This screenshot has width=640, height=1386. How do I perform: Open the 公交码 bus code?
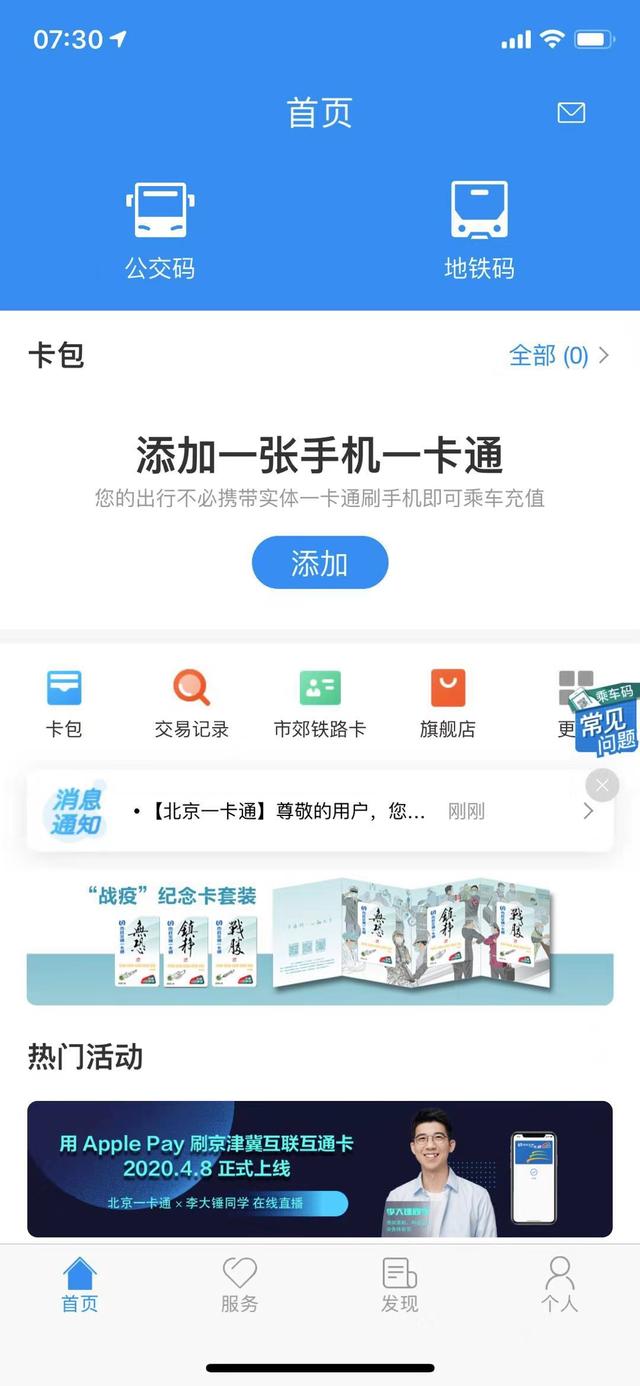(x=160, y=232)
